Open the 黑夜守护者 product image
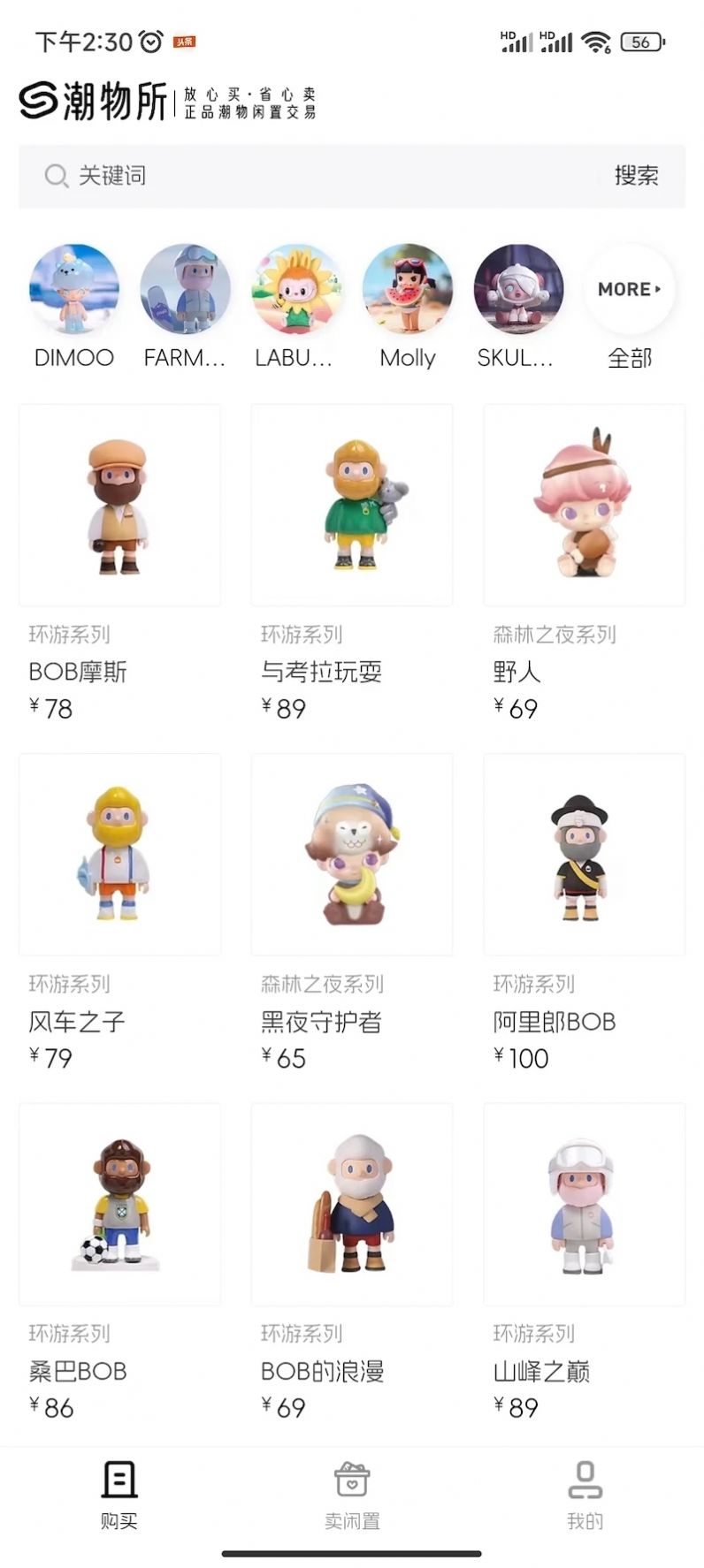Viewport: 704px width, 1568px height. coord(352,855)
